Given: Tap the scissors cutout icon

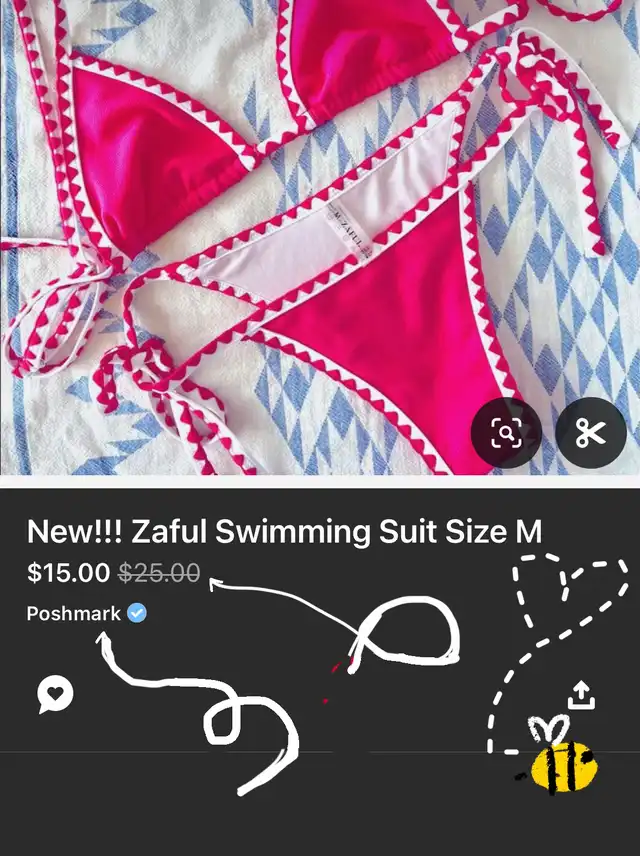Looking at the screenshot, I should [x=591, y=433].
